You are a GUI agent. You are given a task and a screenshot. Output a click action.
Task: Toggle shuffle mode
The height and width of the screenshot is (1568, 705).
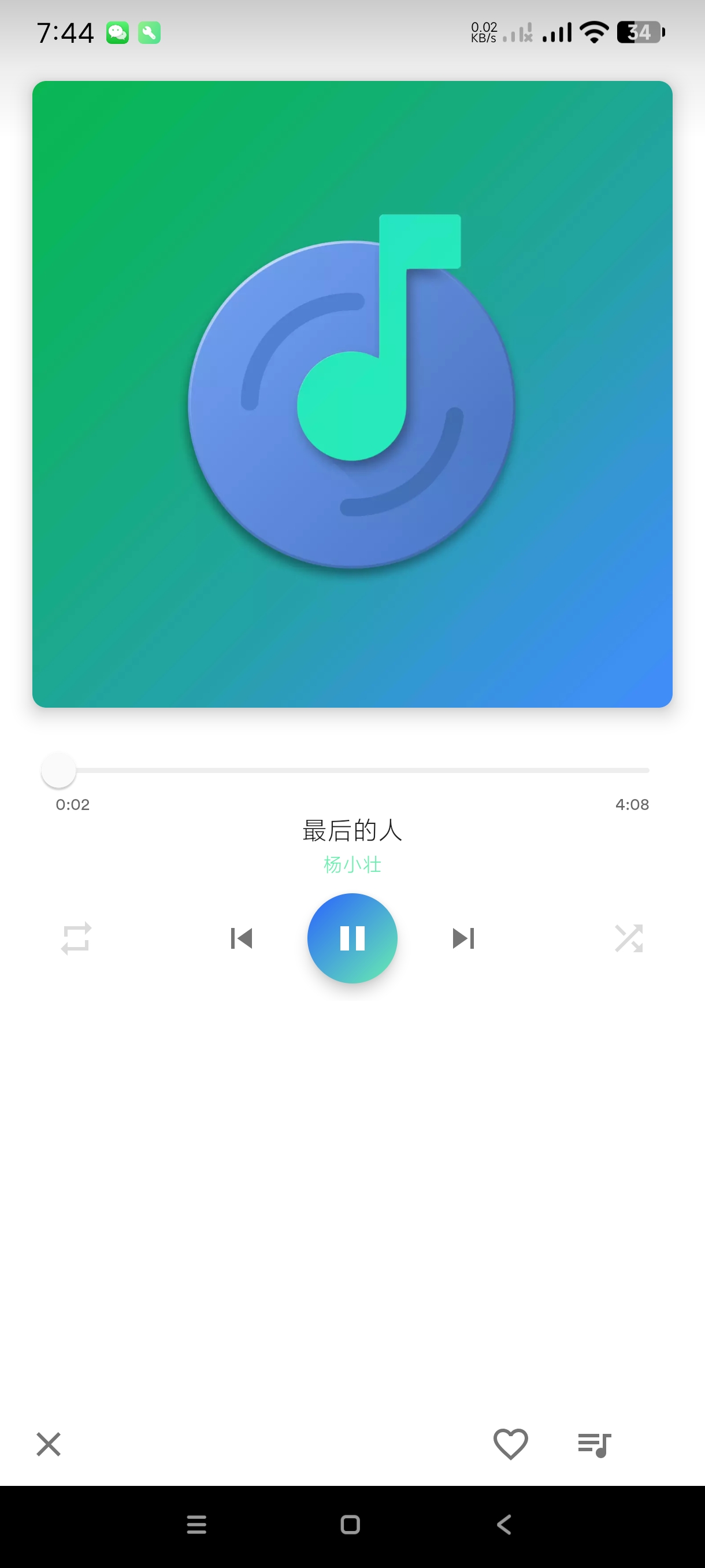pos(628,938)
